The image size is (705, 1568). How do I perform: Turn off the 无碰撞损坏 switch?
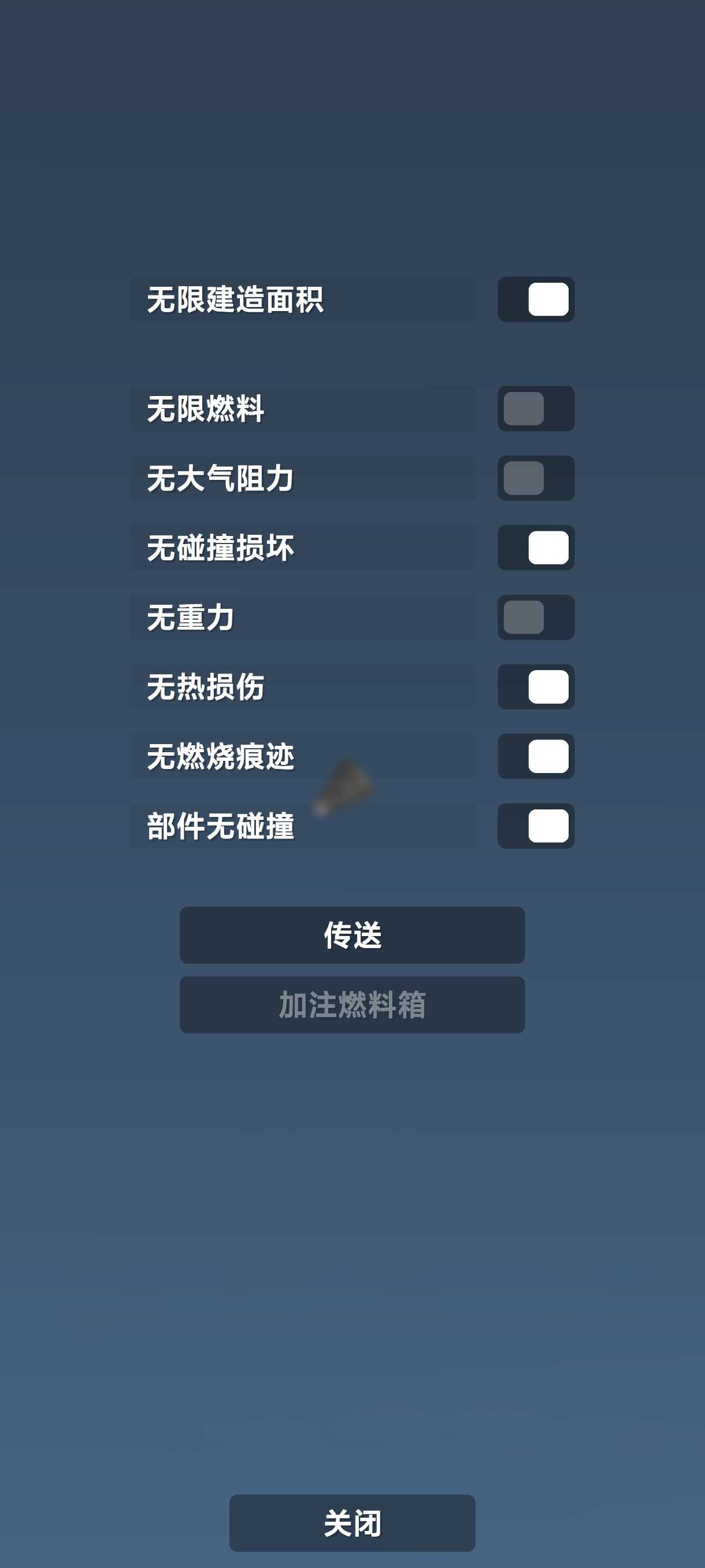pos(535,547)
